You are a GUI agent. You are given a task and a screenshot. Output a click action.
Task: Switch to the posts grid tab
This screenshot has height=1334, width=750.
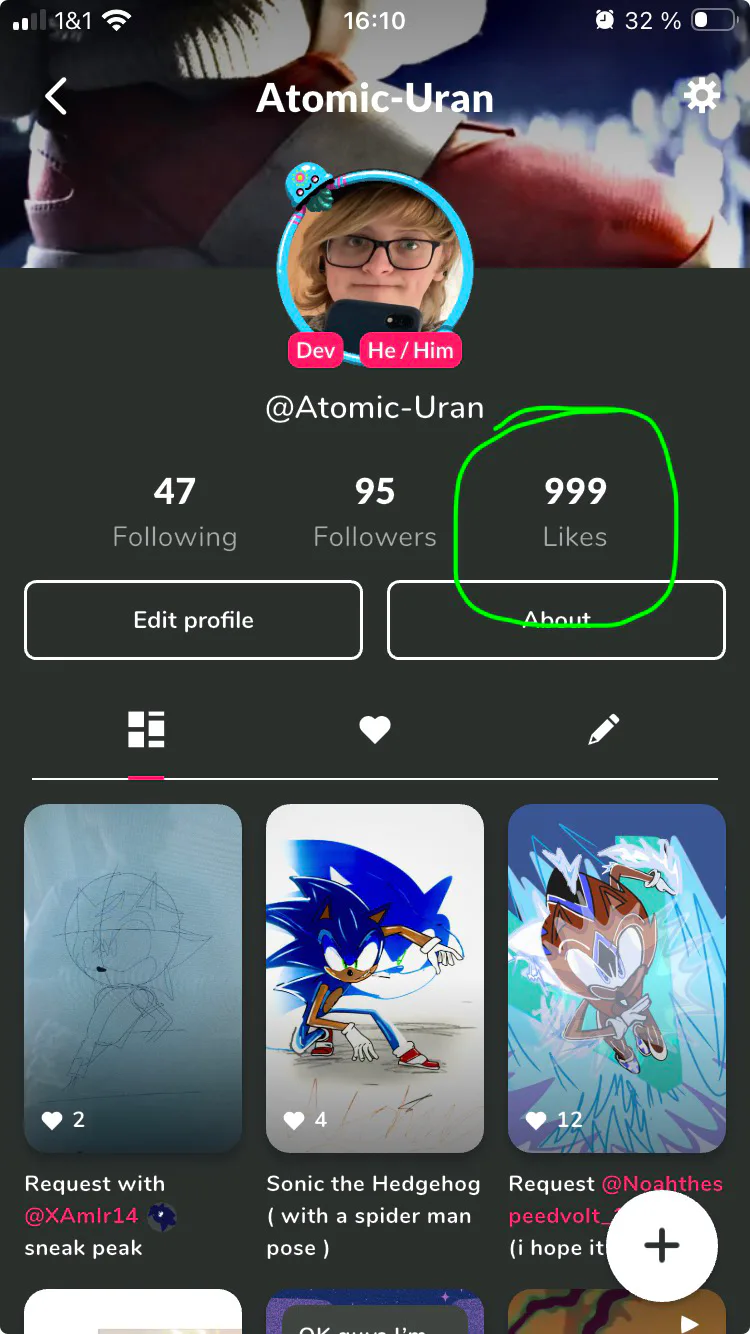[146, 730]
